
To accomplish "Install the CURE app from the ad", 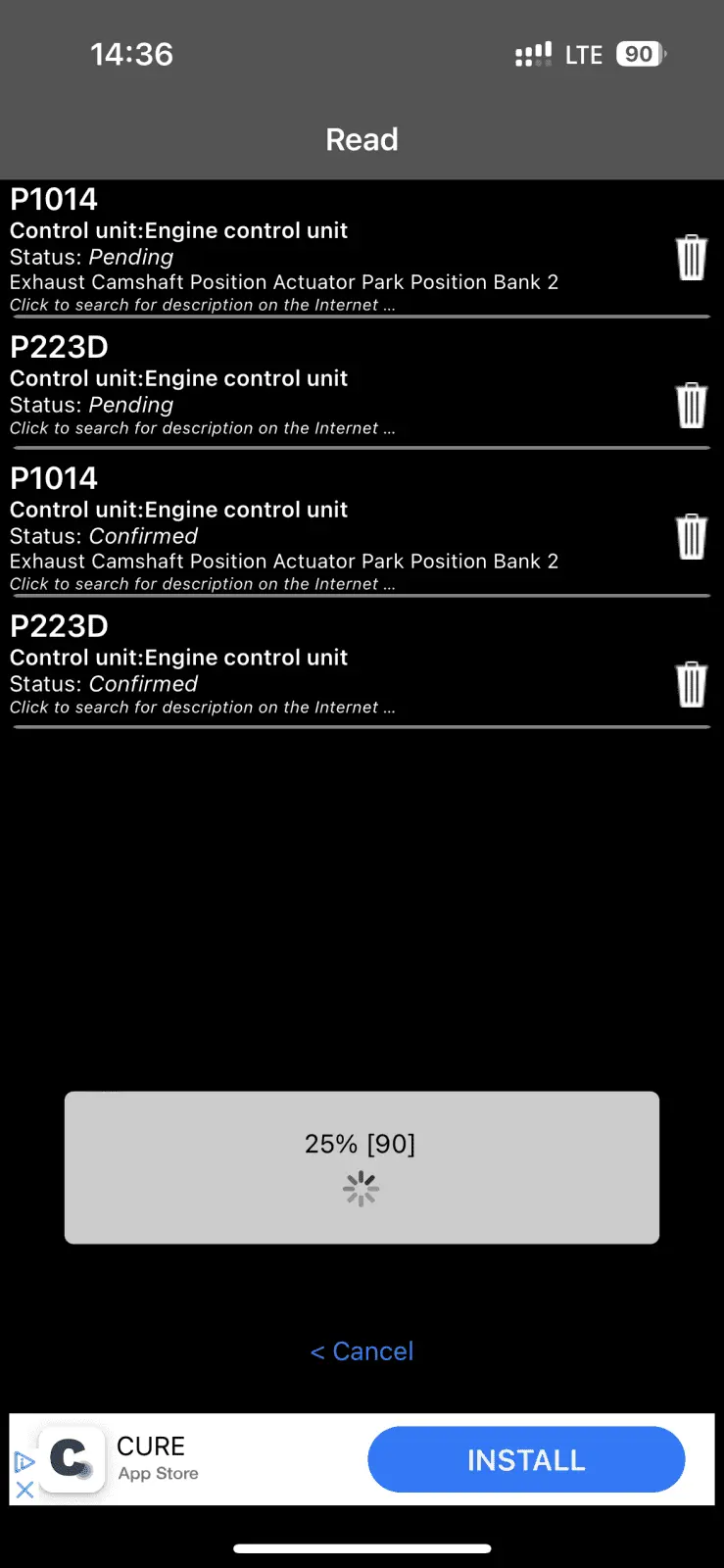I will (x=525, y=1459).
